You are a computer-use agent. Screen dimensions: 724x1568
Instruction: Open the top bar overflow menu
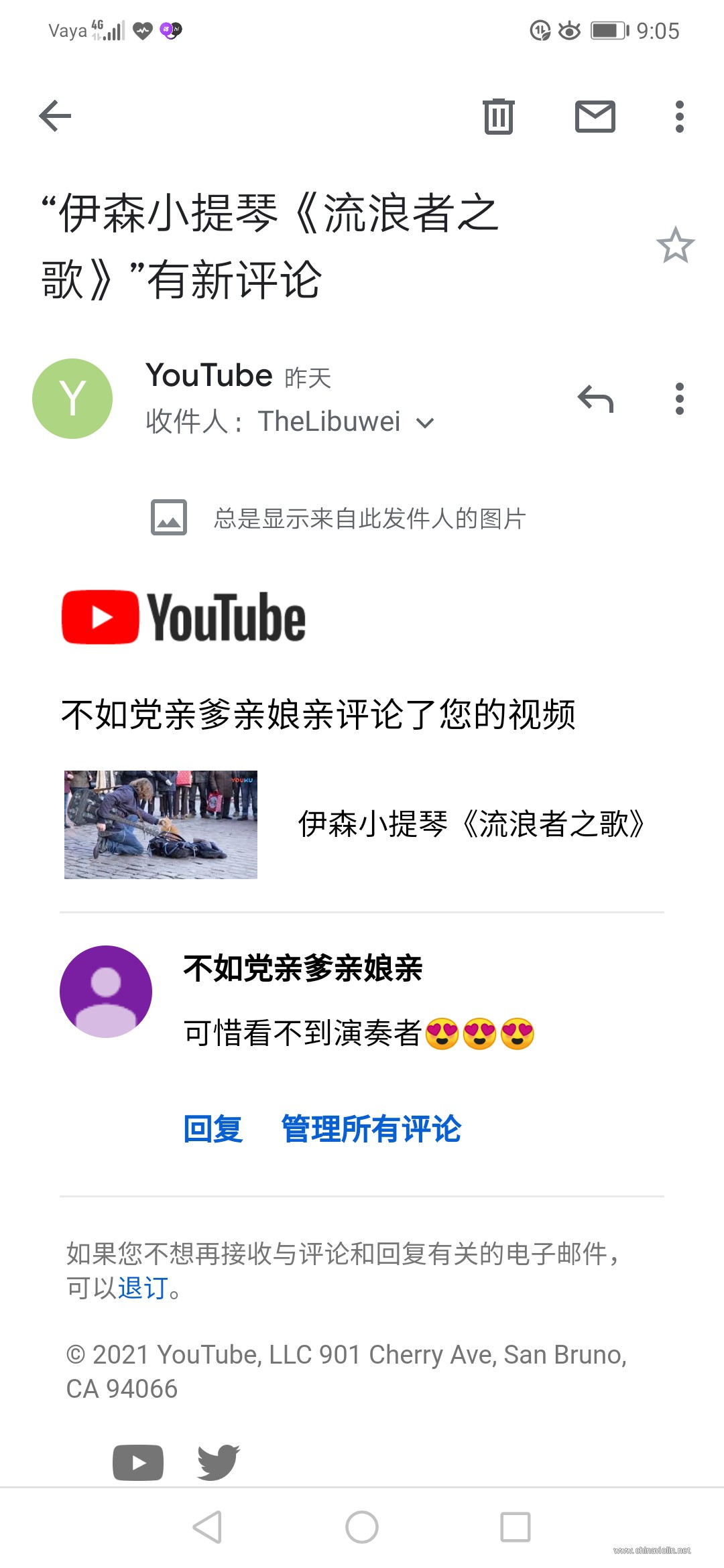[679, 117]
